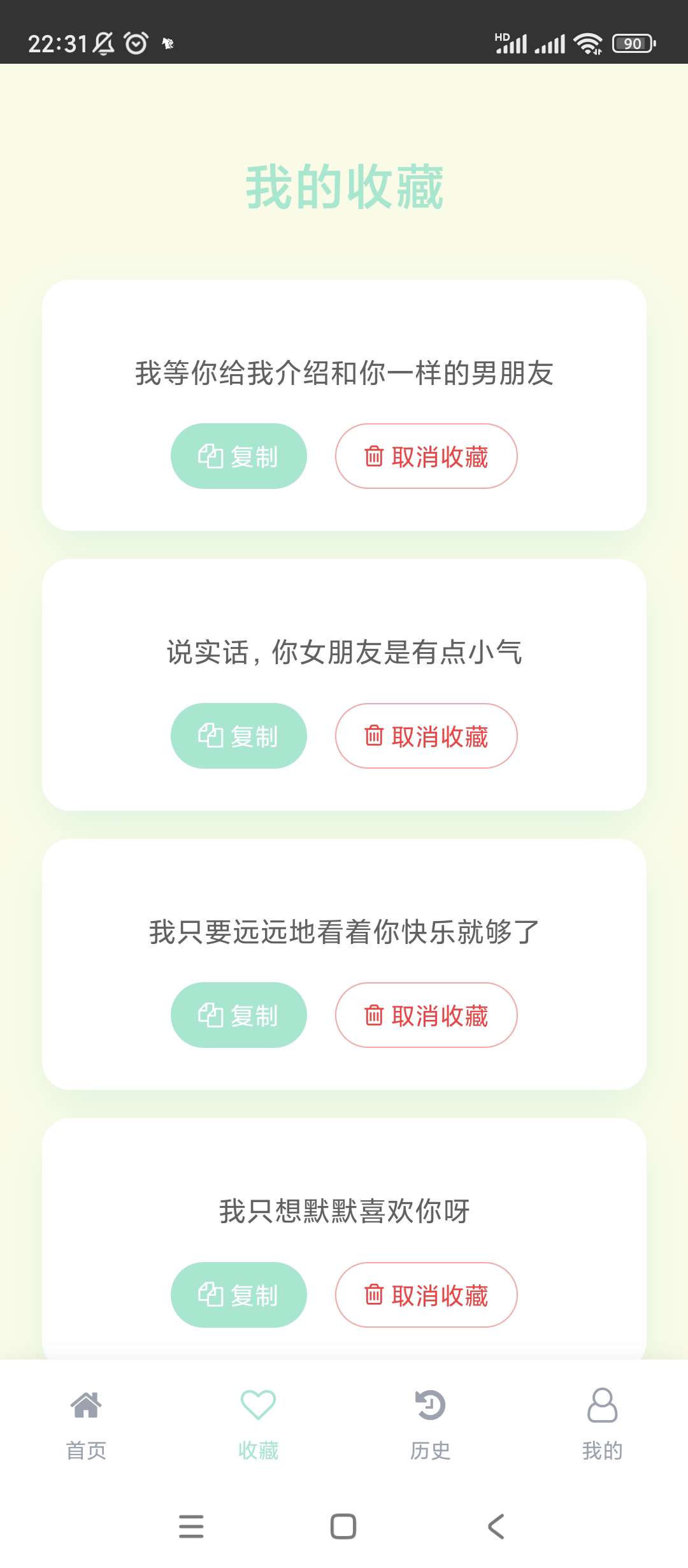This screenshot has width=688, height=1568.
Task: Remove 我只想默默喜欢你呀 from favorites
Action: click(426, 1295)
